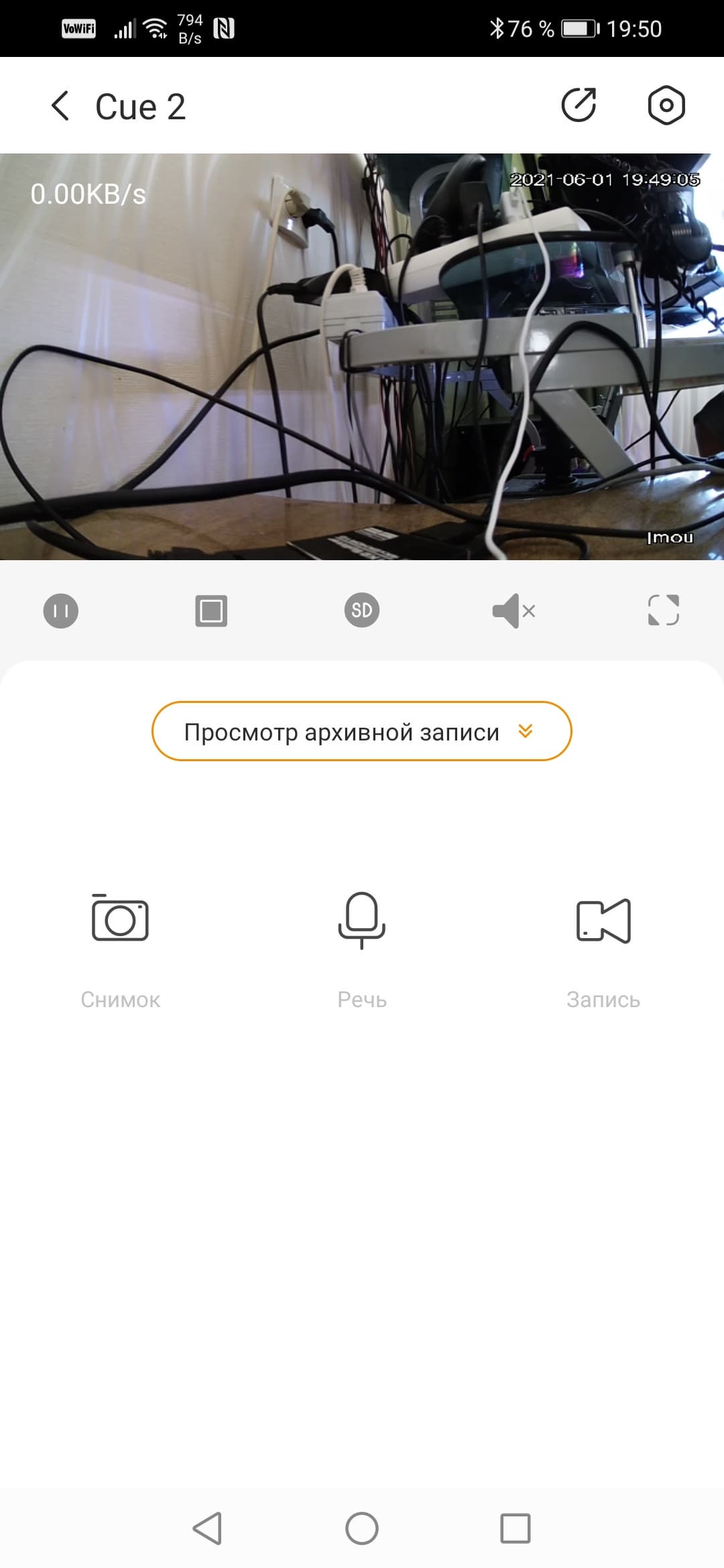Image resolution: width=724 pixels, height=1568 pixels.
Task: Go back from the Cue 2 camera
Action: [60, 106]
